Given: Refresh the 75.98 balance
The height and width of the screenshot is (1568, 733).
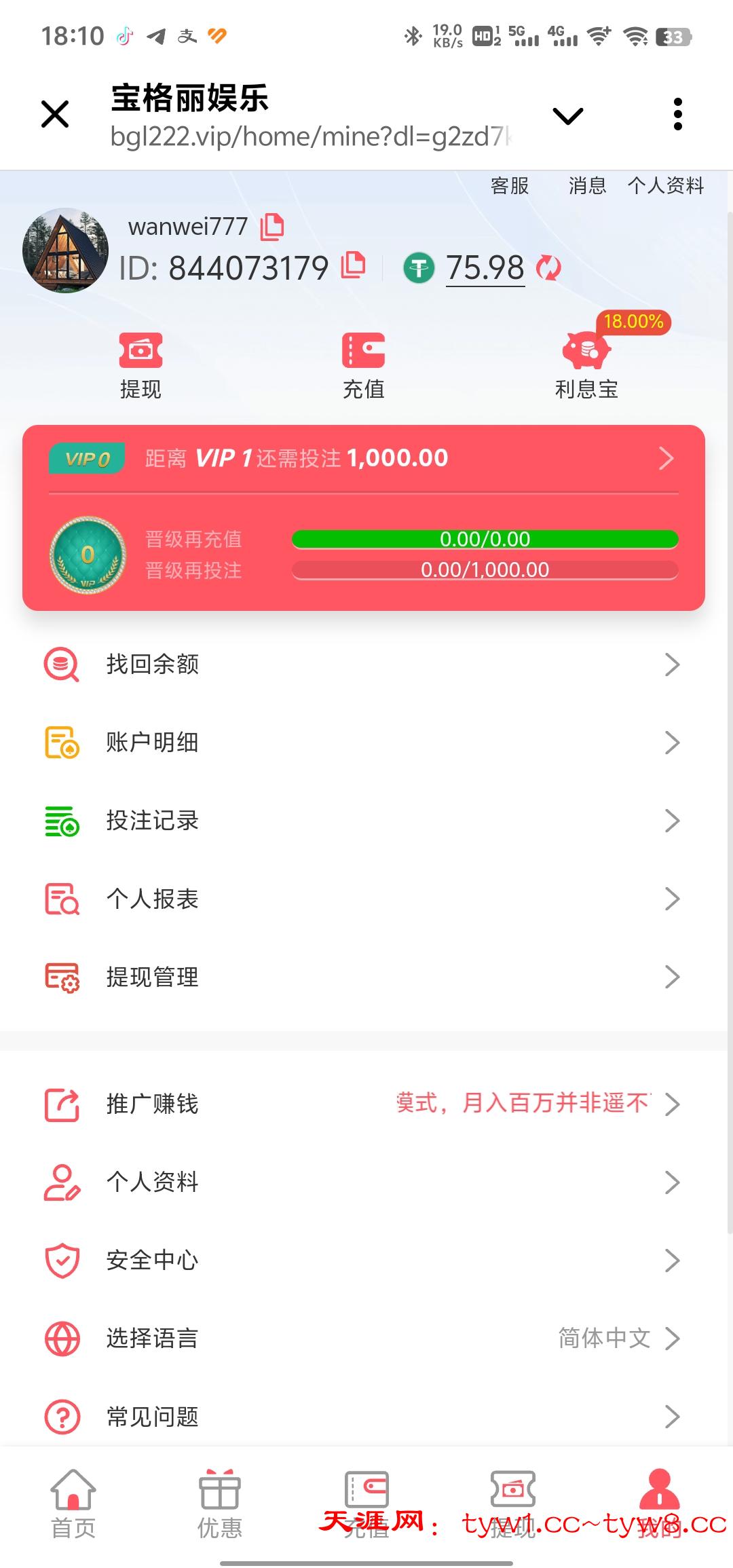Looking at the screenshot, I should [x=548, y=267].
